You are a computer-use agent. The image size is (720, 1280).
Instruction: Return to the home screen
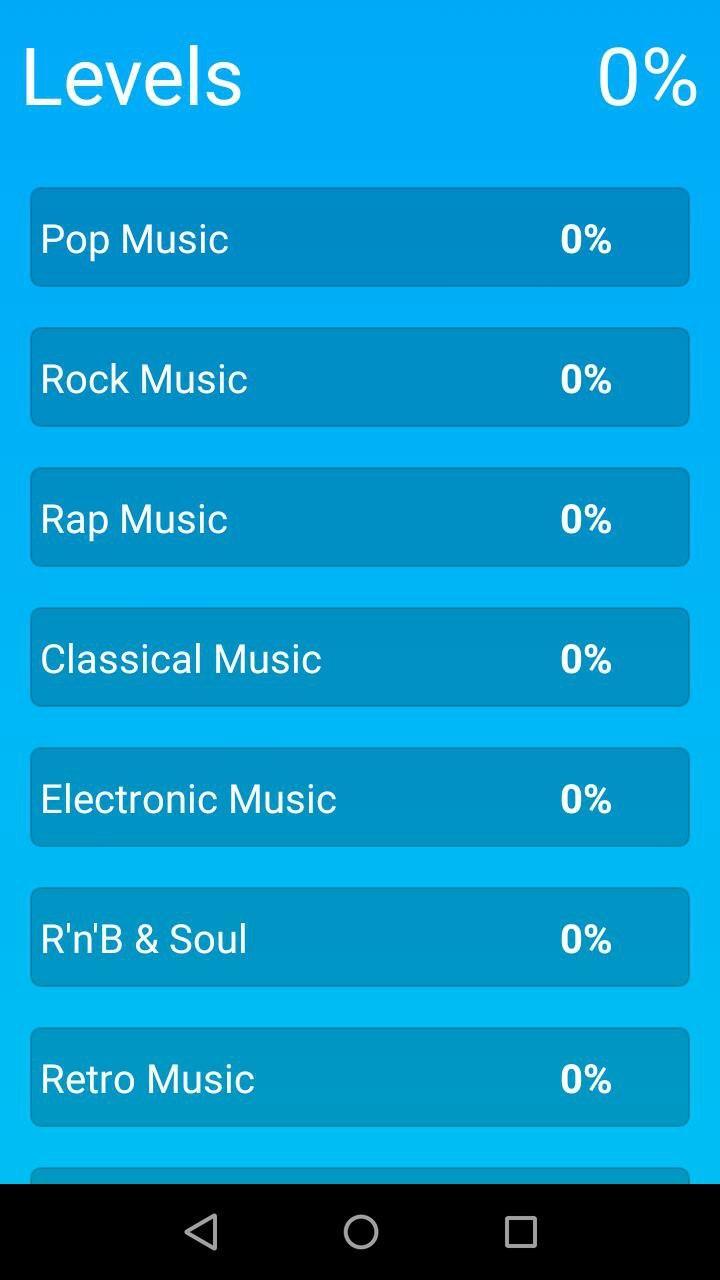click(360, 1231)
